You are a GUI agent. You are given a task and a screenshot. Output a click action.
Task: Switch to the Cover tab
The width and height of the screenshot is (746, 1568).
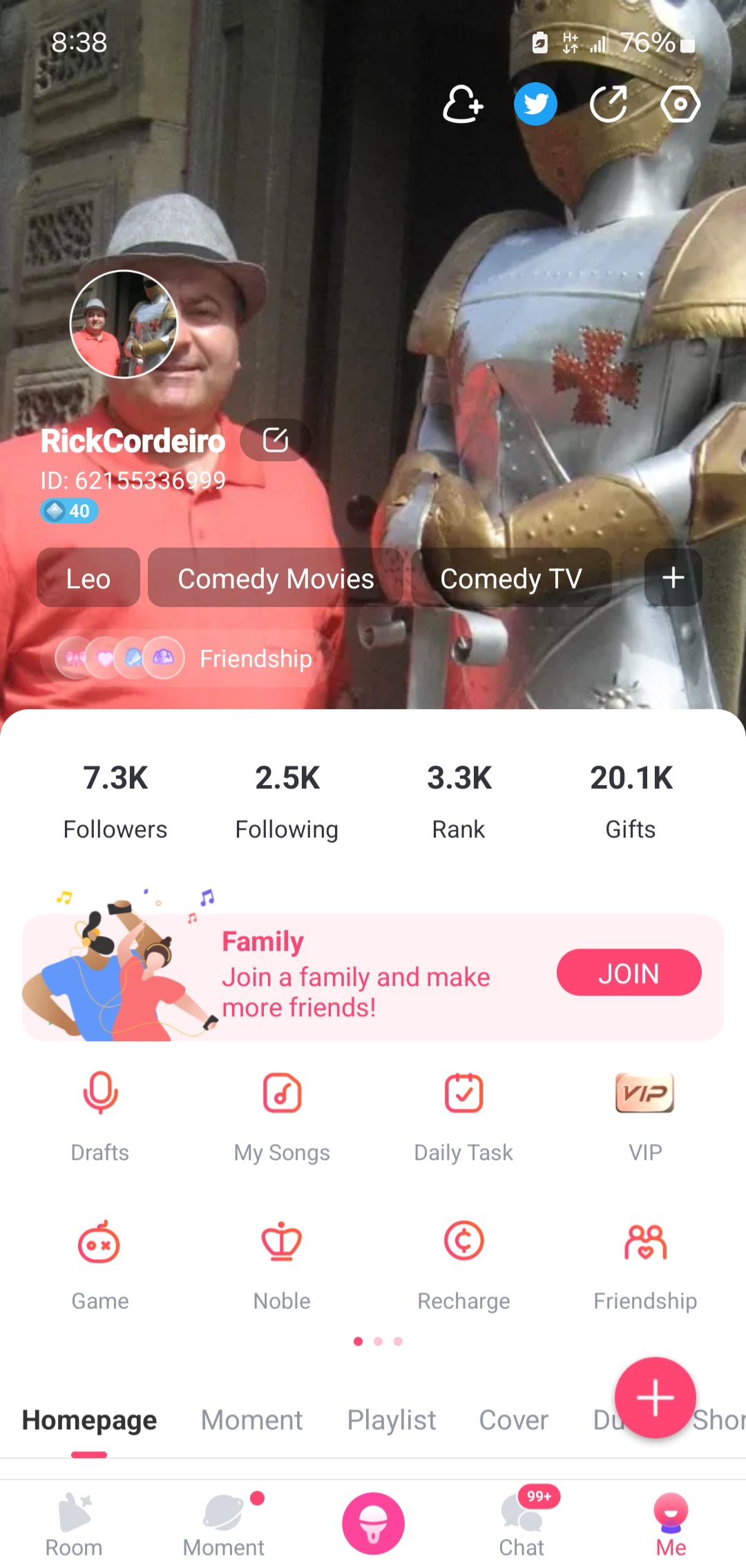514,1420
